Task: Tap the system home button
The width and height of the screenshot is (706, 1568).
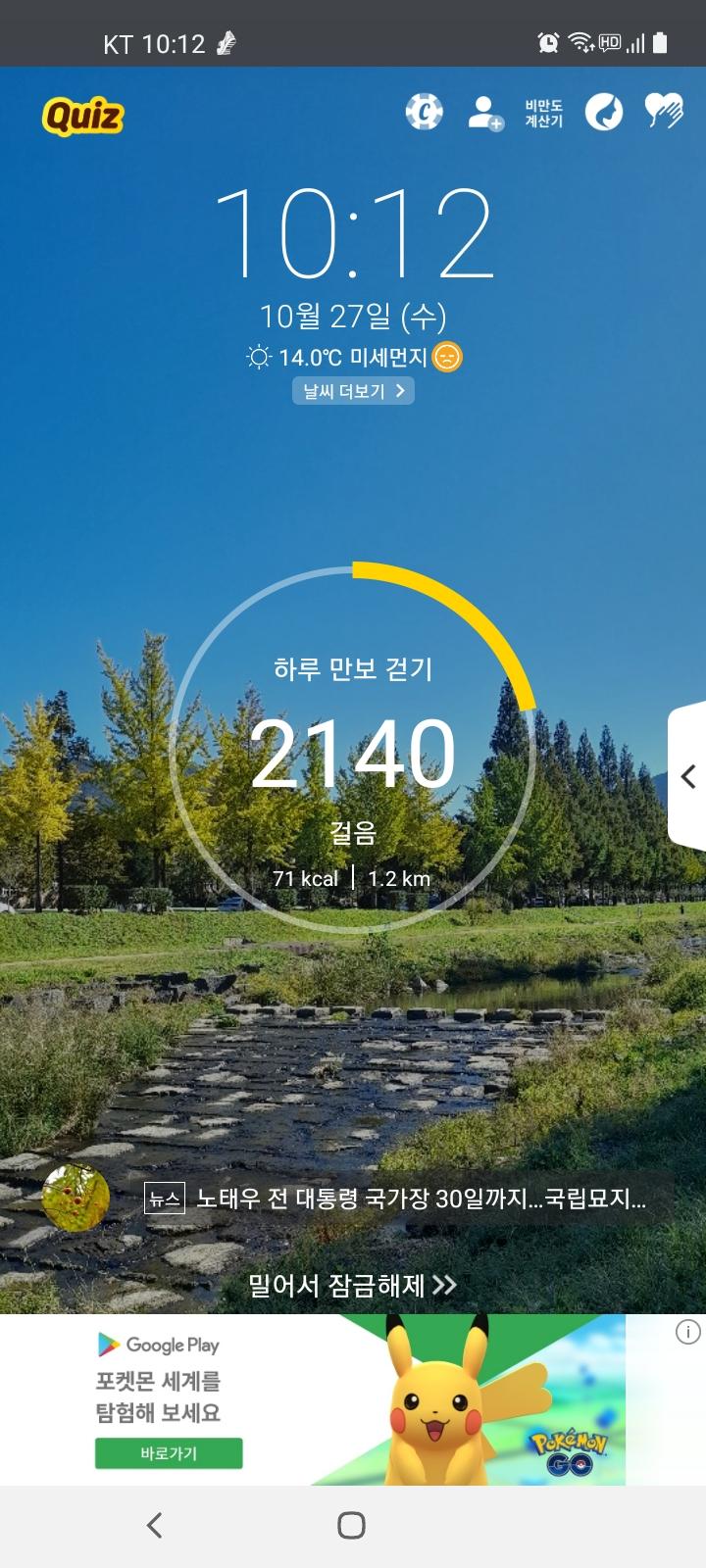Action: [351, 1525]
